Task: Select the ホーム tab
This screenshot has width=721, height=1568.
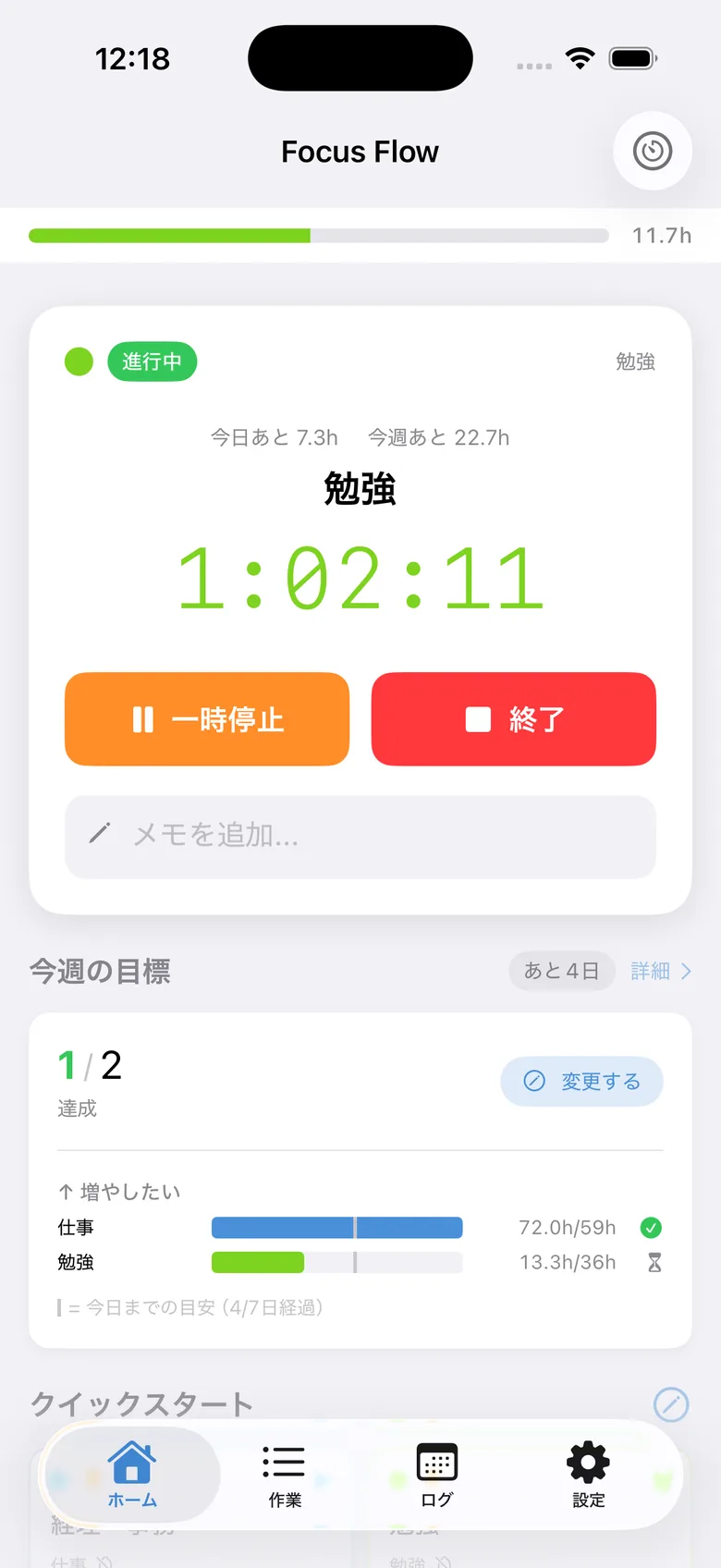Action: 132,1476
